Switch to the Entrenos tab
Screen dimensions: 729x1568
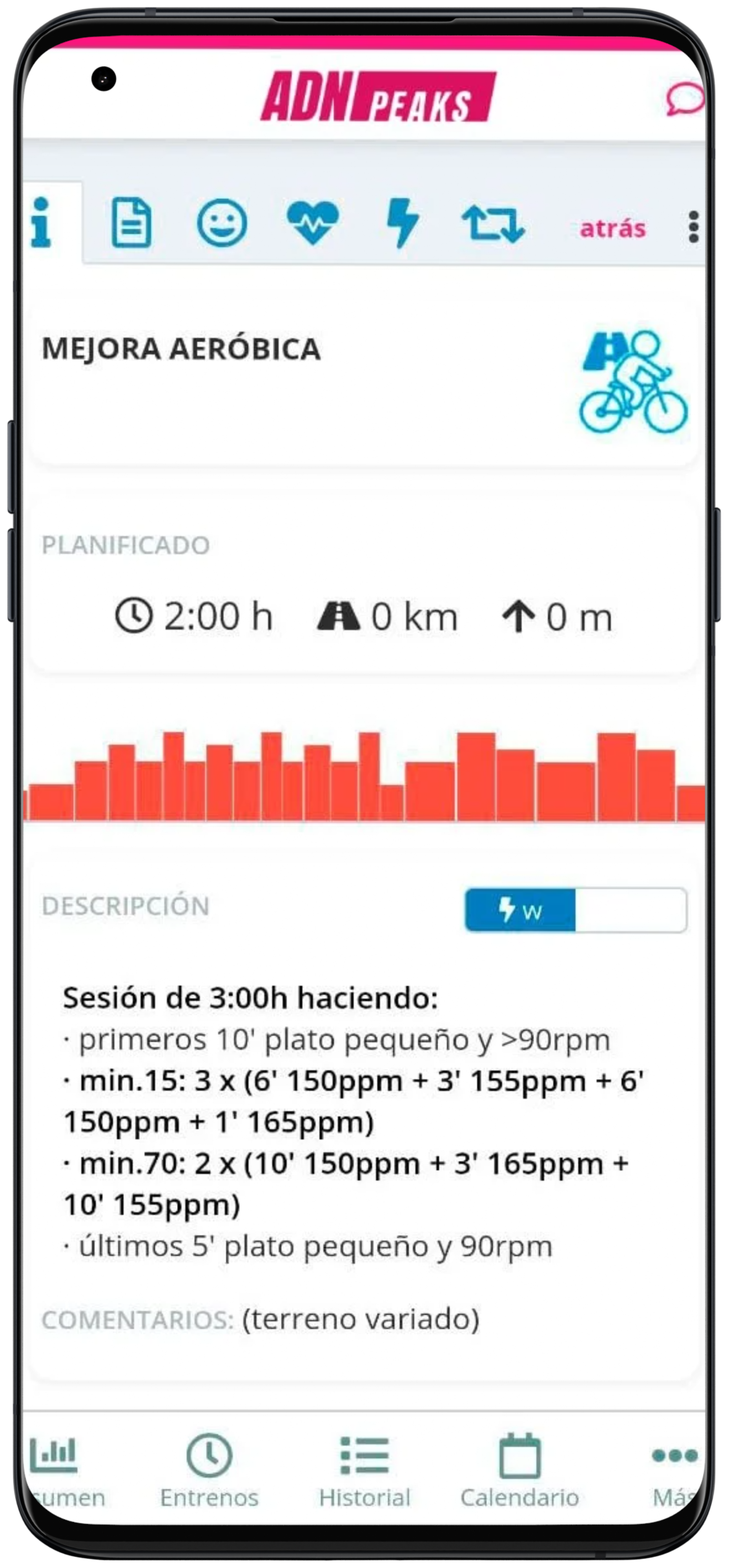(209, 1470)
